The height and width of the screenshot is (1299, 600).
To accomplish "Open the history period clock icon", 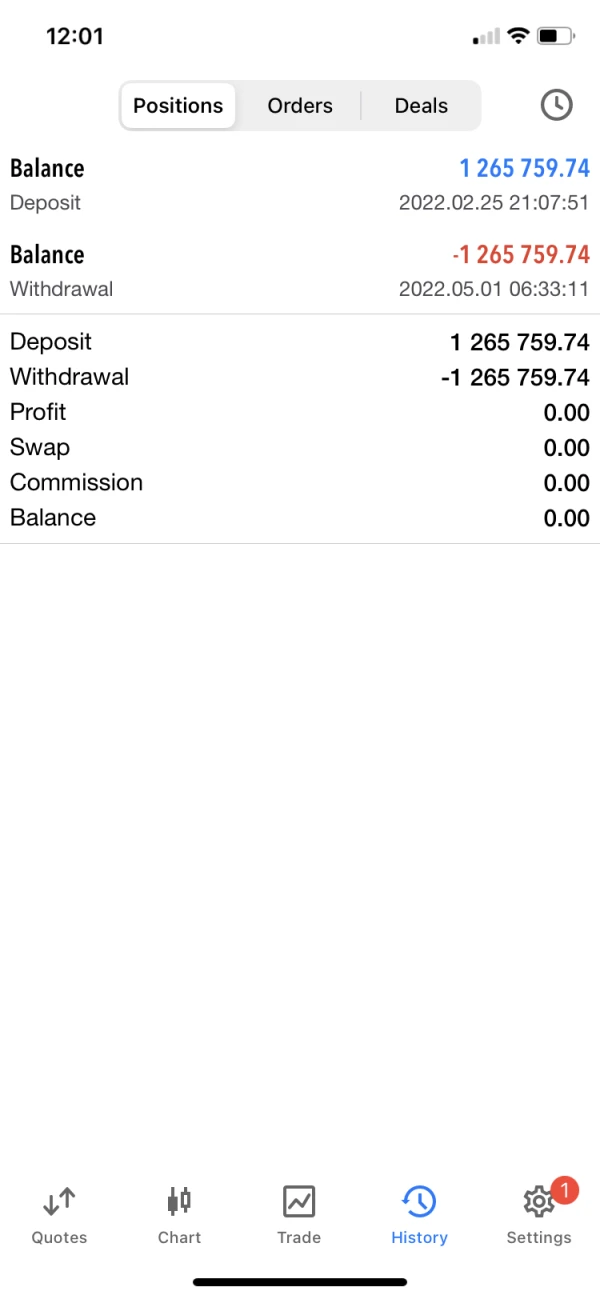I will [x=556, y=105].
